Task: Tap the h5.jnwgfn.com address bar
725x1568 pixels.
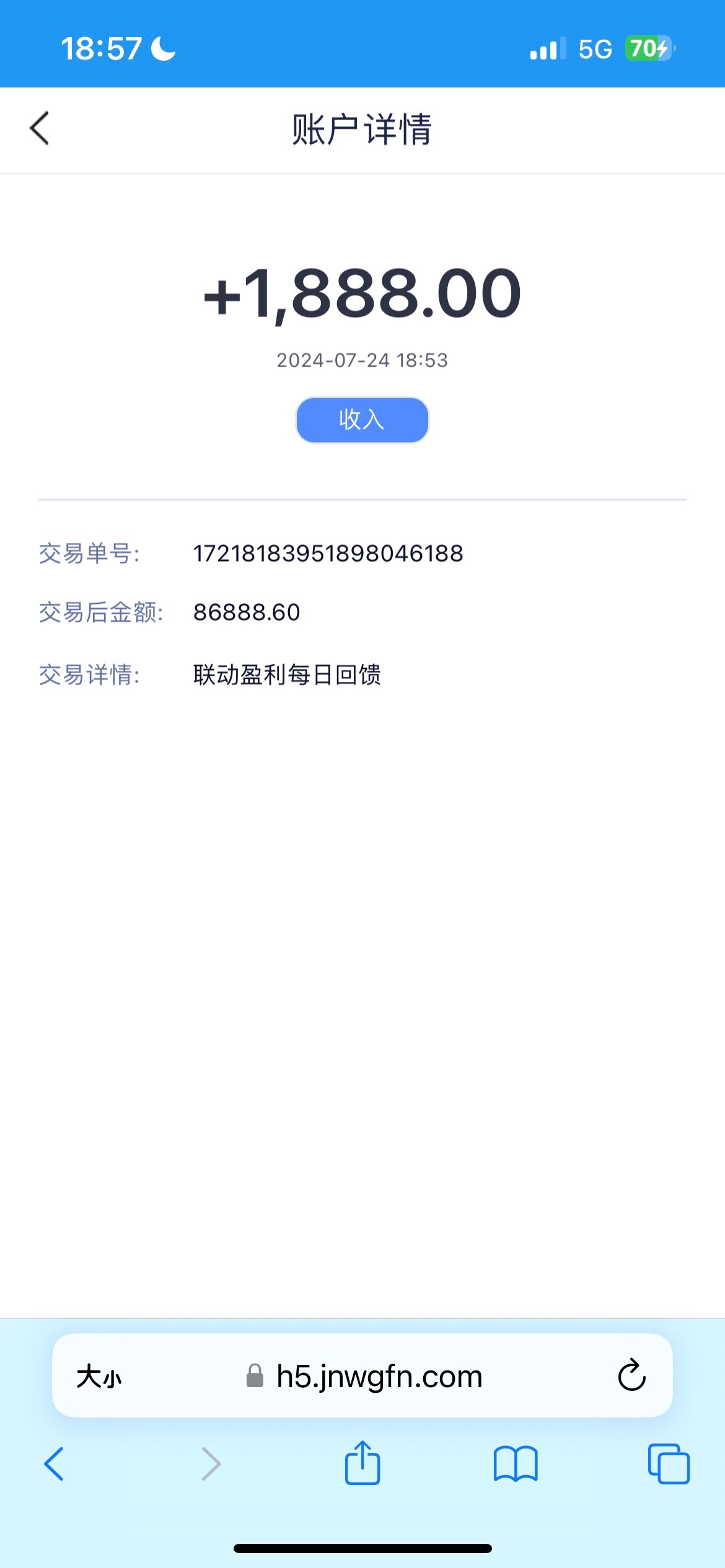Action: click(x=378, y=1377)
